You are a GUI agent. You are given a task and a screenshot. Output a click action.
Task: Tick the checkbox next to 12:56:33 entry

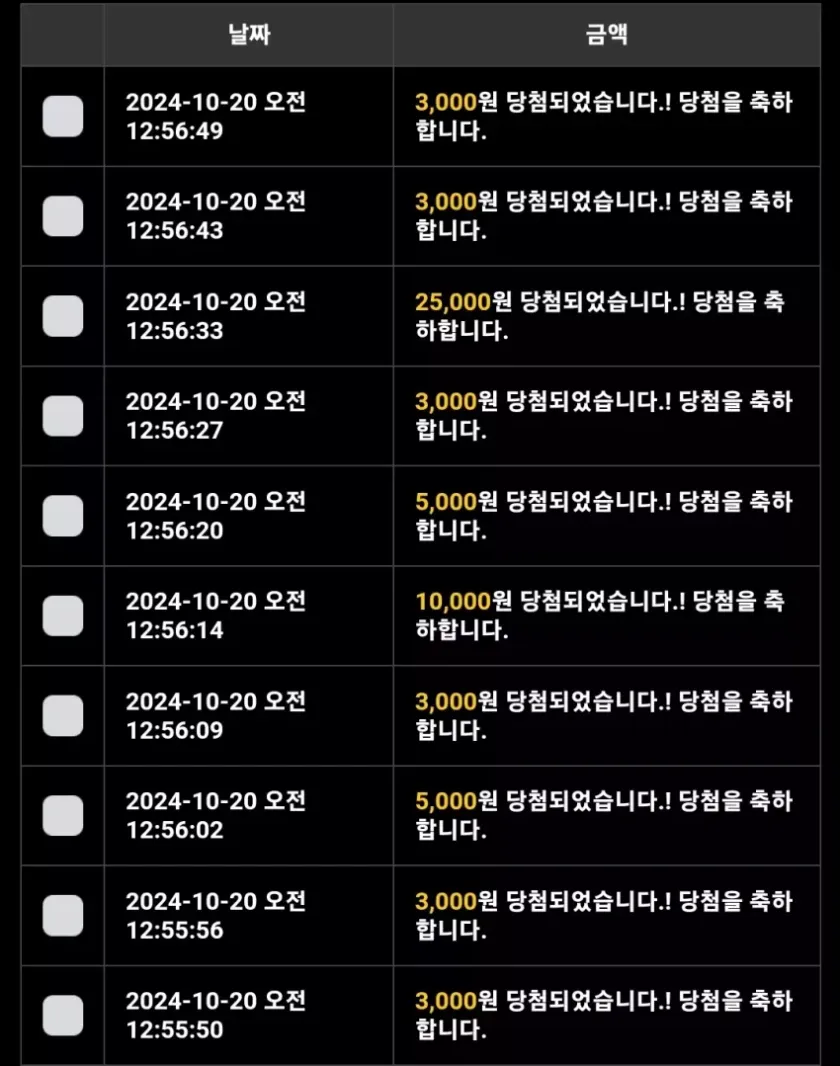click(63, 316)
